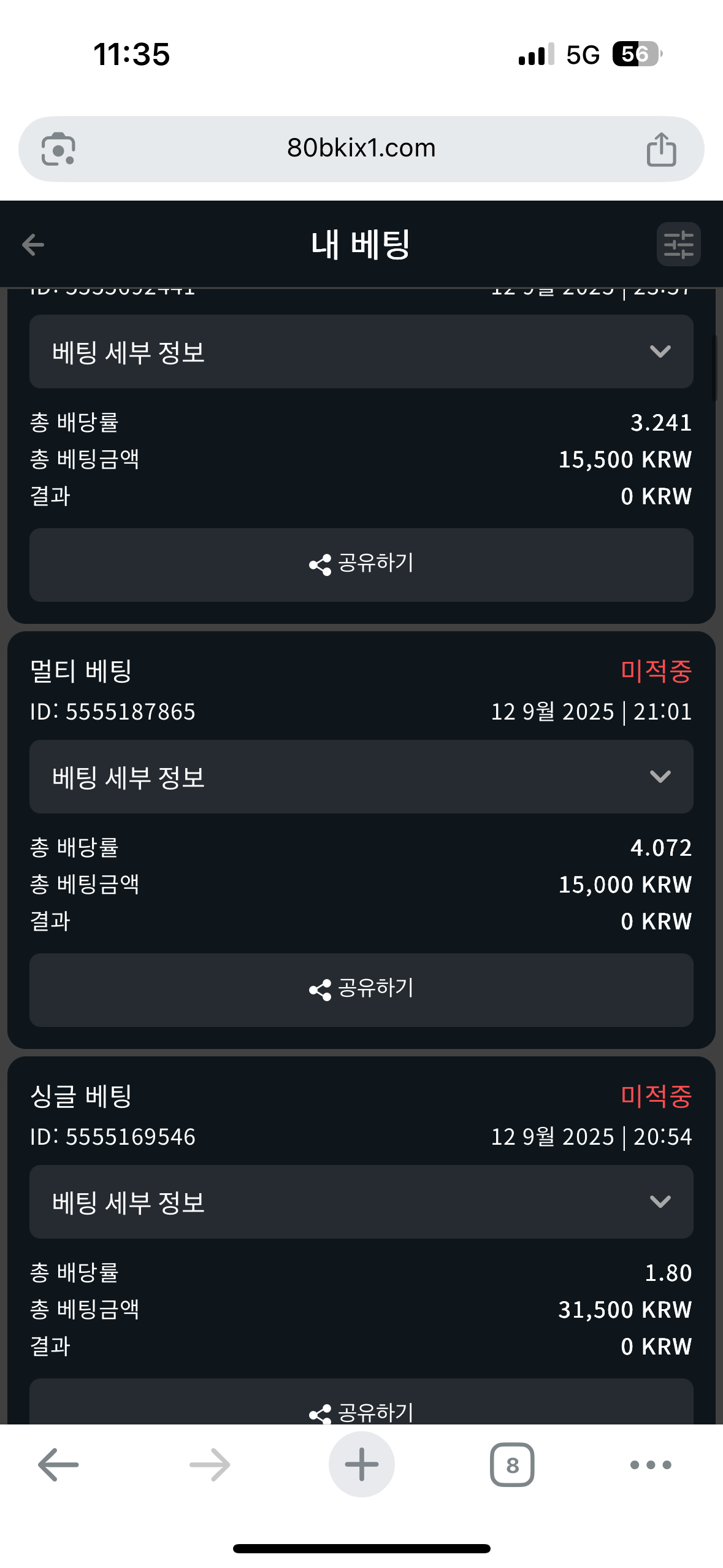Open the bet filter settings icon
Image resolution: width=723 pixels, height=1568 pixels.
(x=678, y=244)
